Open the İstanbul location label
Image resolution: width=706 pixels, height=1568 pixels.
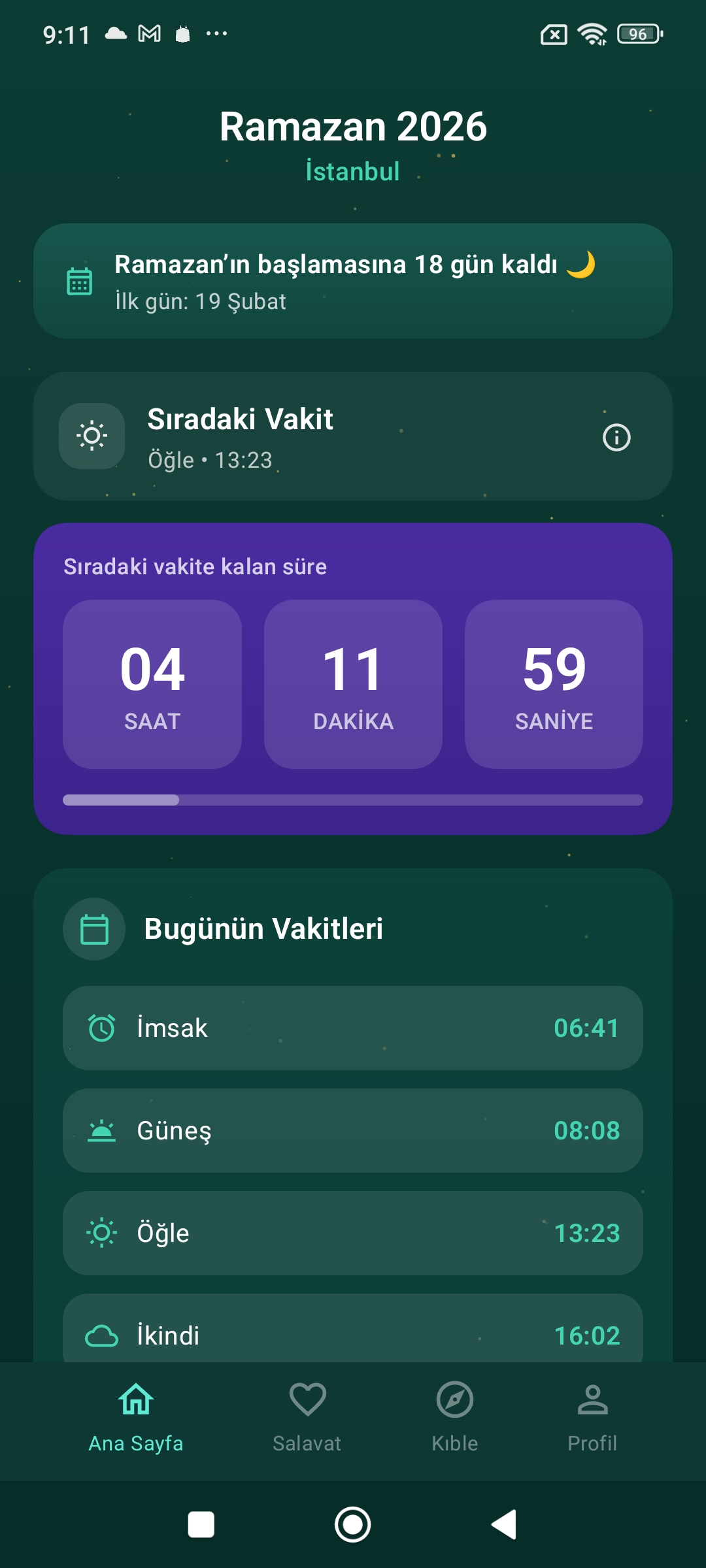click(x=352, y=170)
